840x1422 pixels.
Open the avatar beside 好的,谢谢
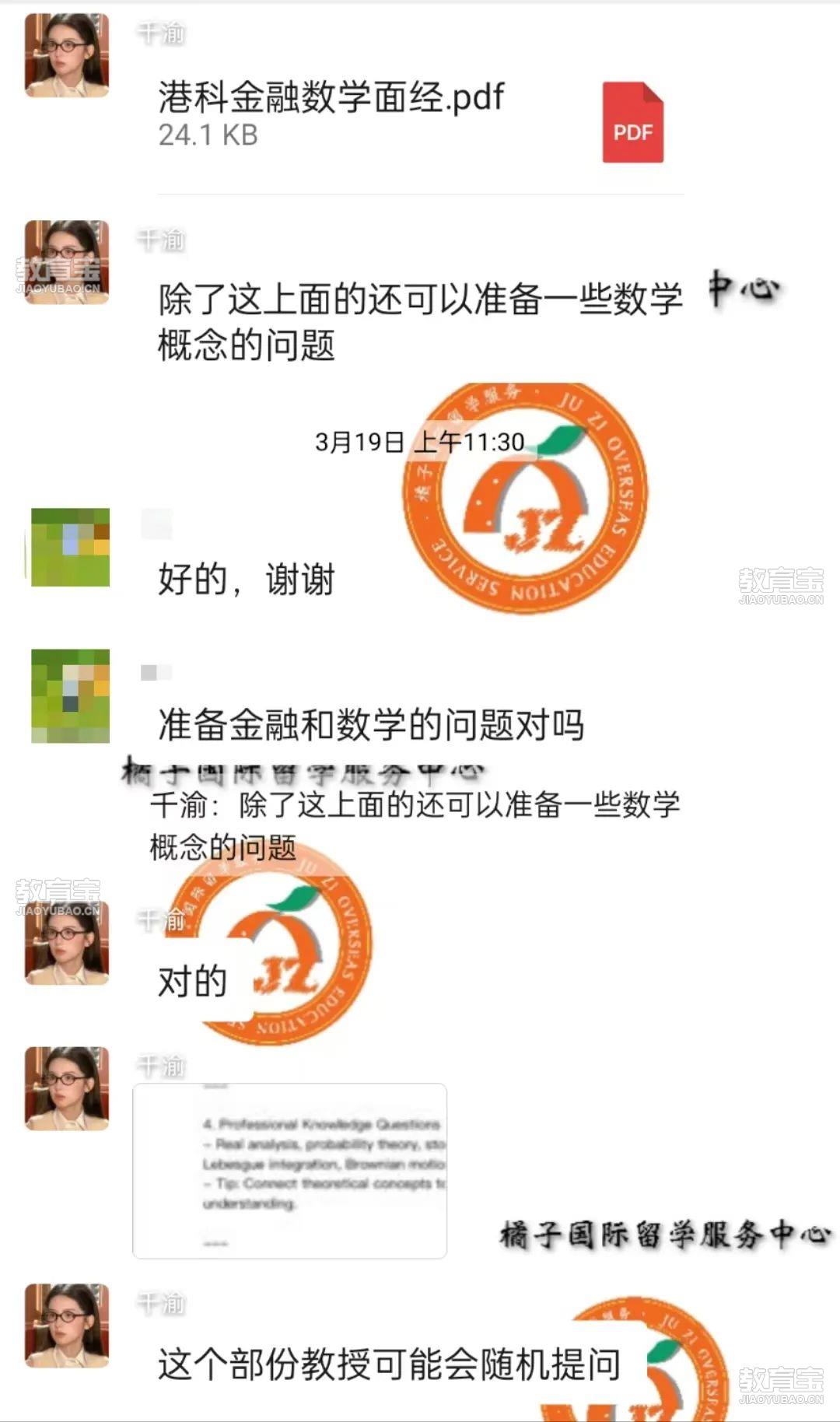[70, 547]
